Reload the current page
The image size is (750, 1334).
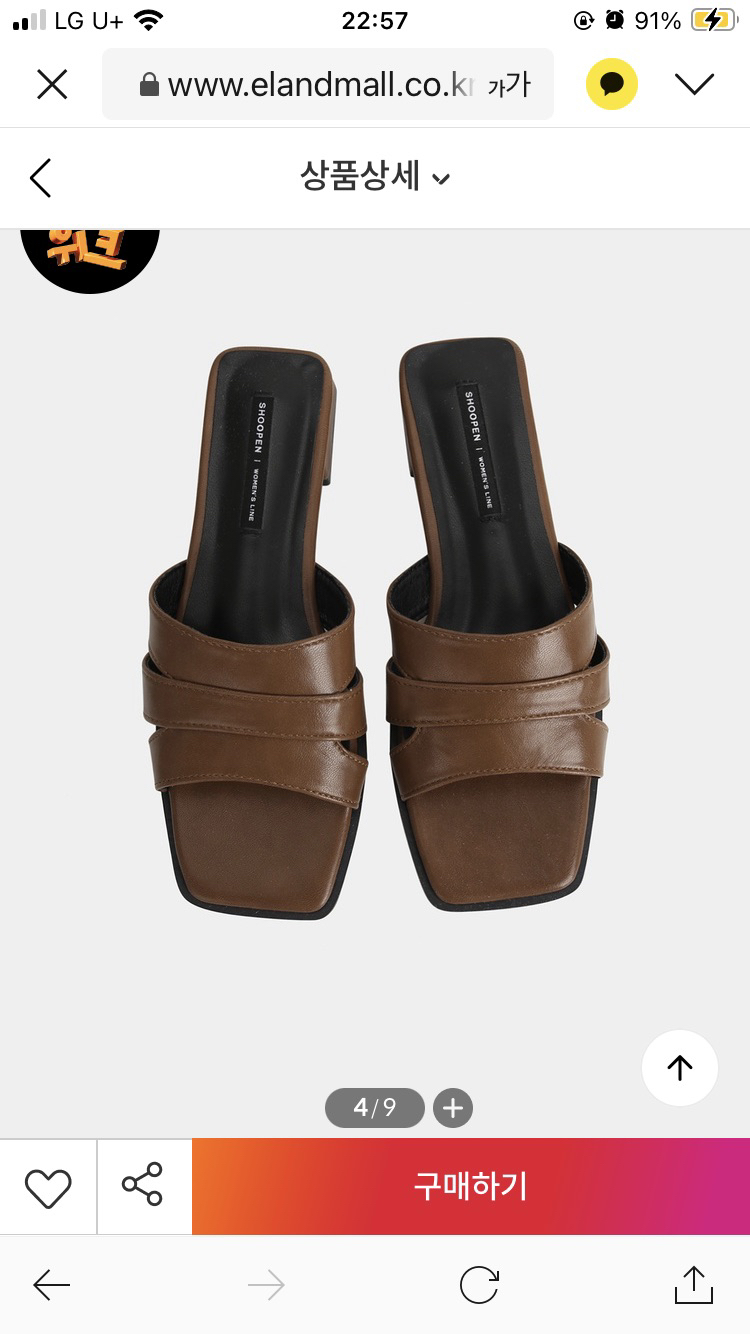479,1285
